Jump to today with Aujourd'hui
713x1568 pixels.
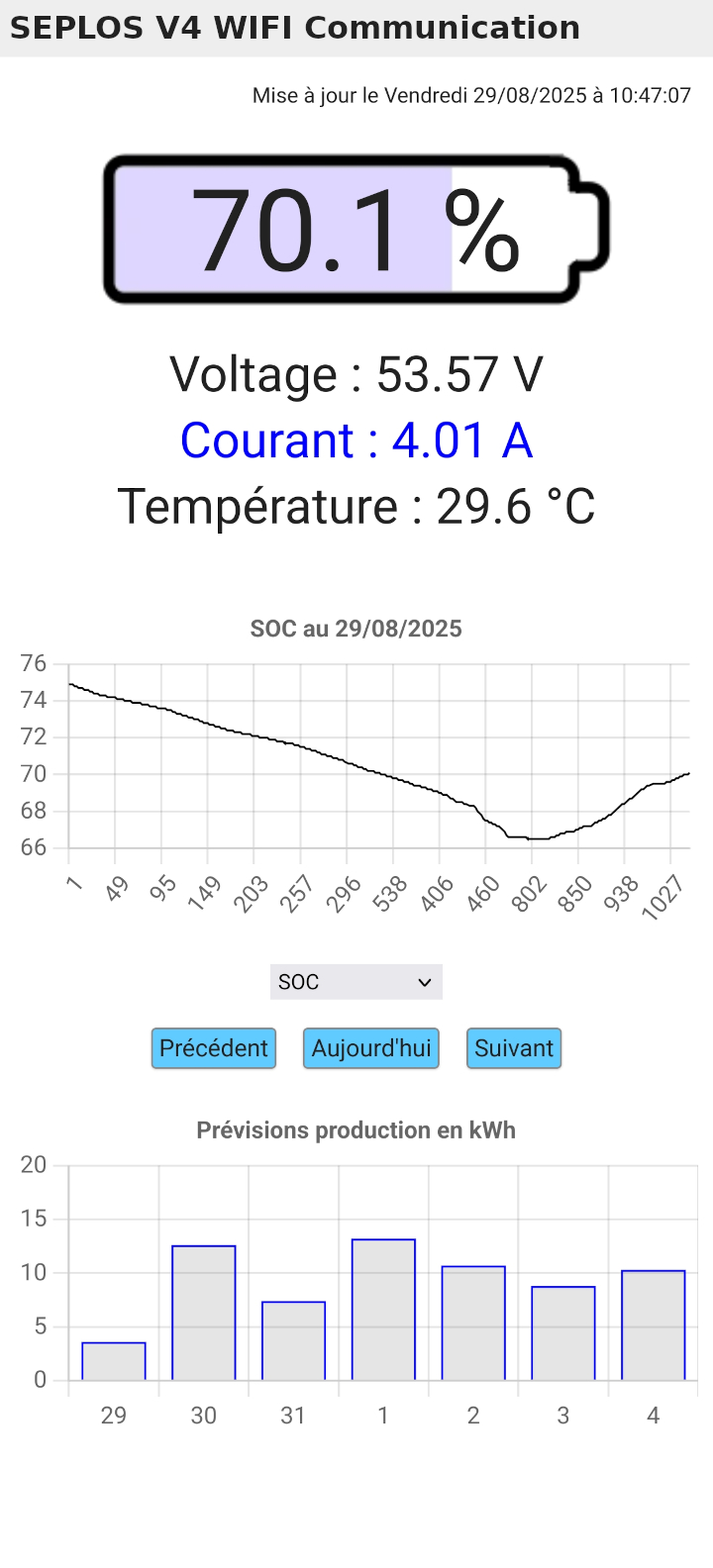[x=371, y=1048]
